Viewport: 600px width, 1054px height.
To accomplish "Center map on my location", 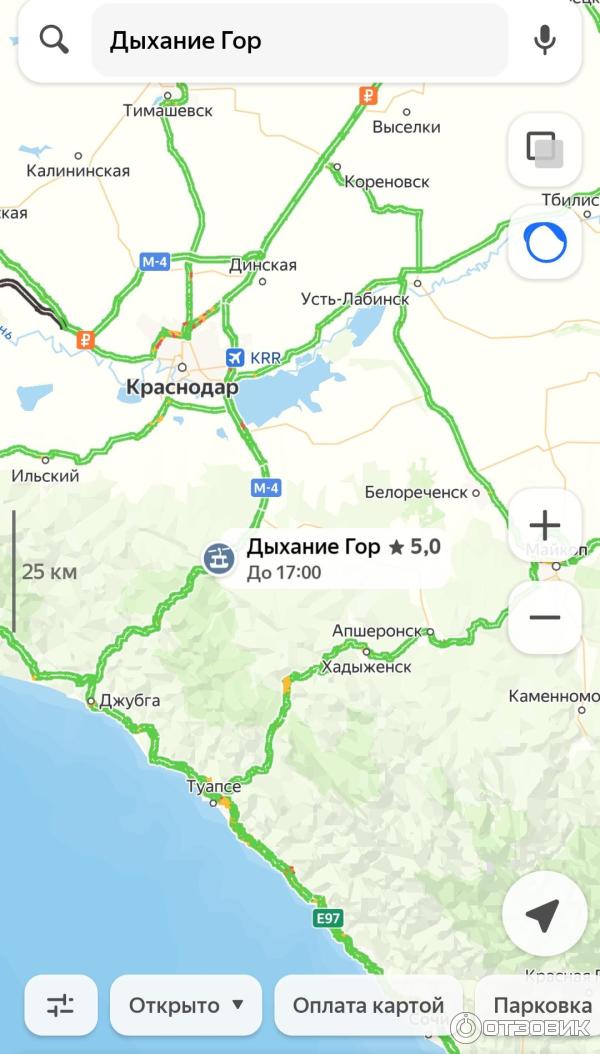I will 544,914.
